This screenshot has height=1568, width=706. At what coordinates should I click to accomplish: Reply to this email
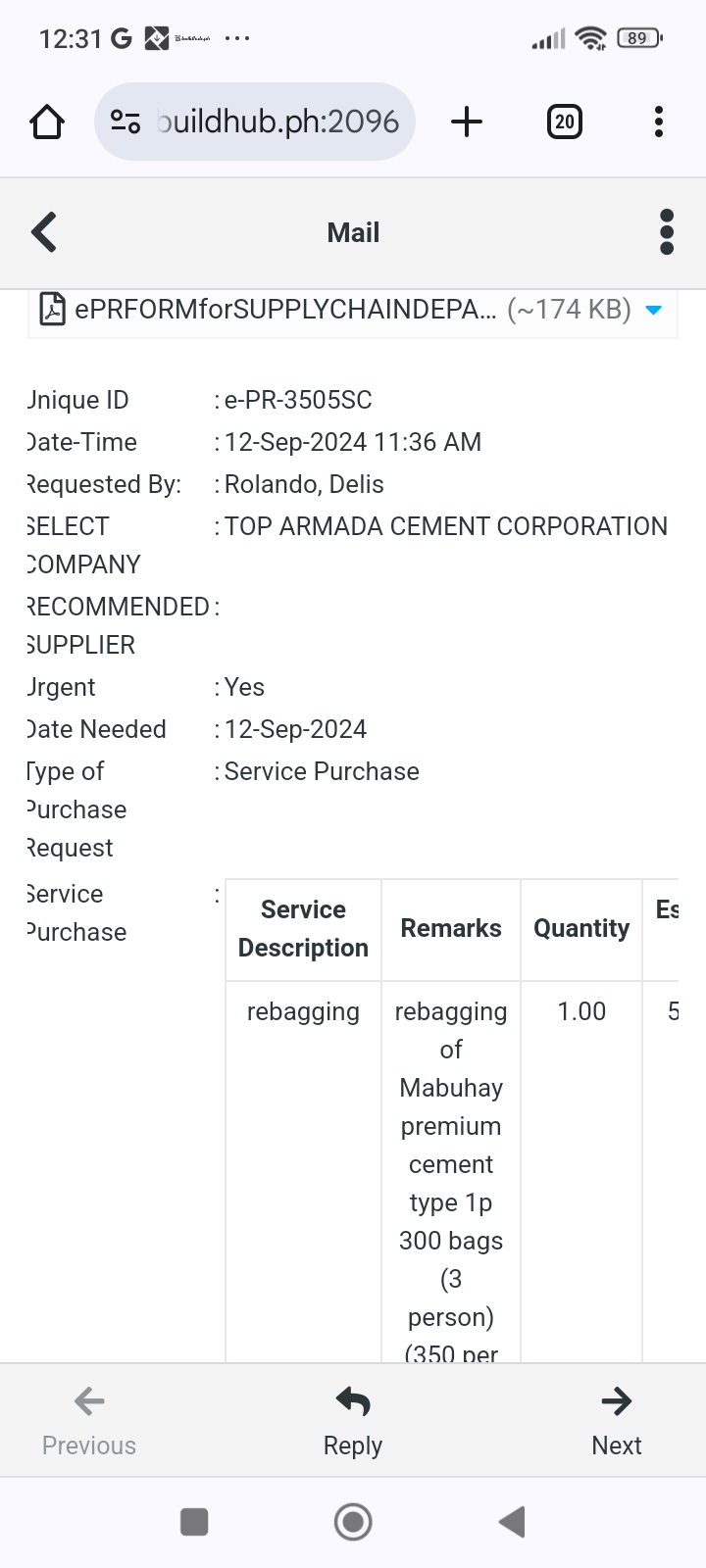click(x=353, y=1421)
